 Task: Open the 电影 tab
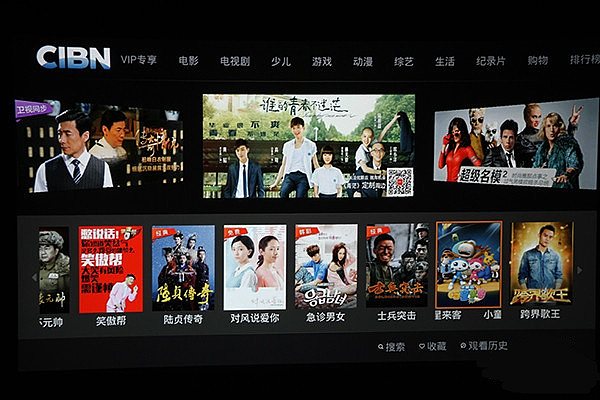(x=188, y=61)
